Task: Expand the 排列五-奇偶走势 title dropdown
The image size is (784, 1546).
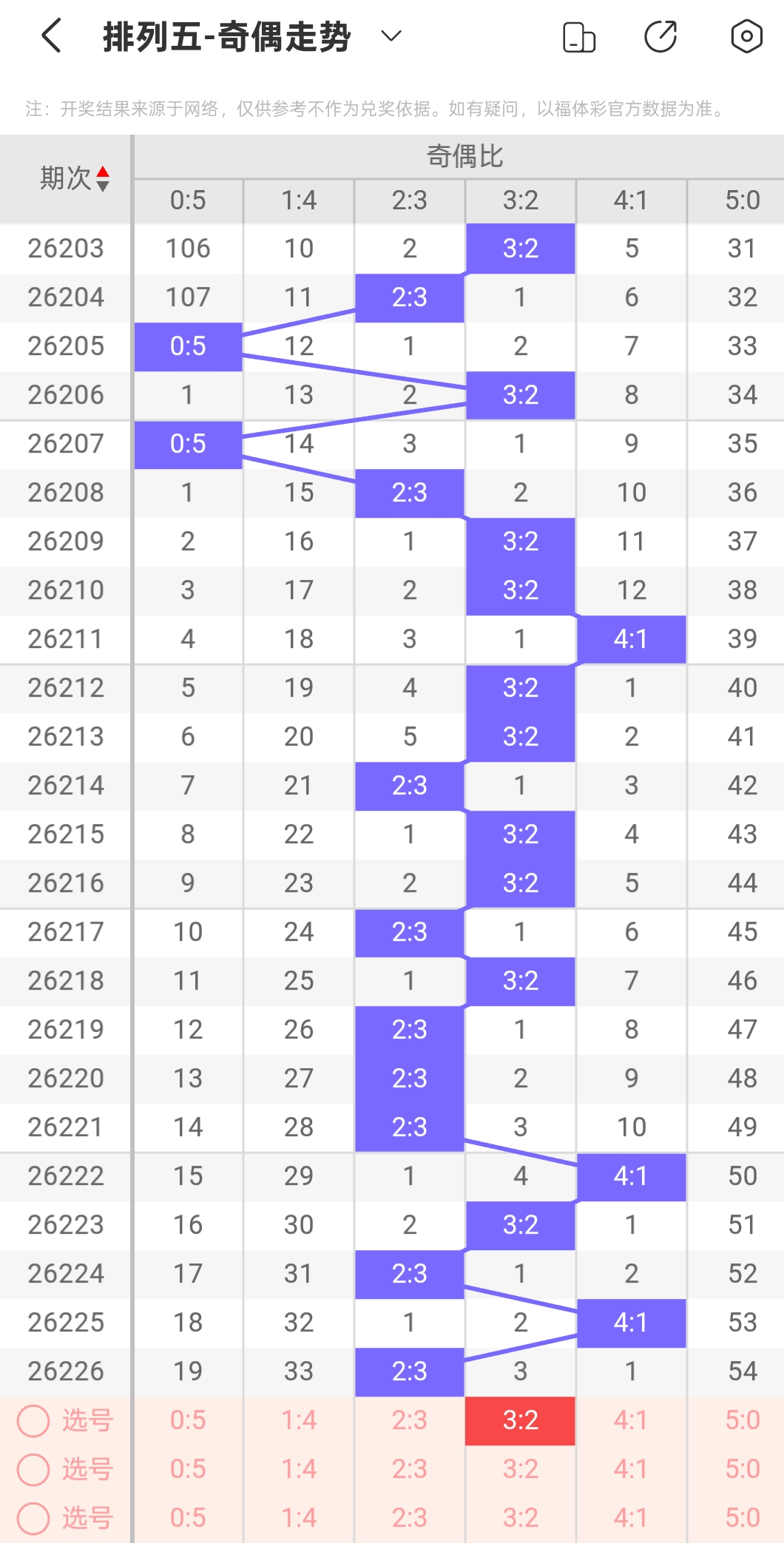Action: tap(391, 36)
